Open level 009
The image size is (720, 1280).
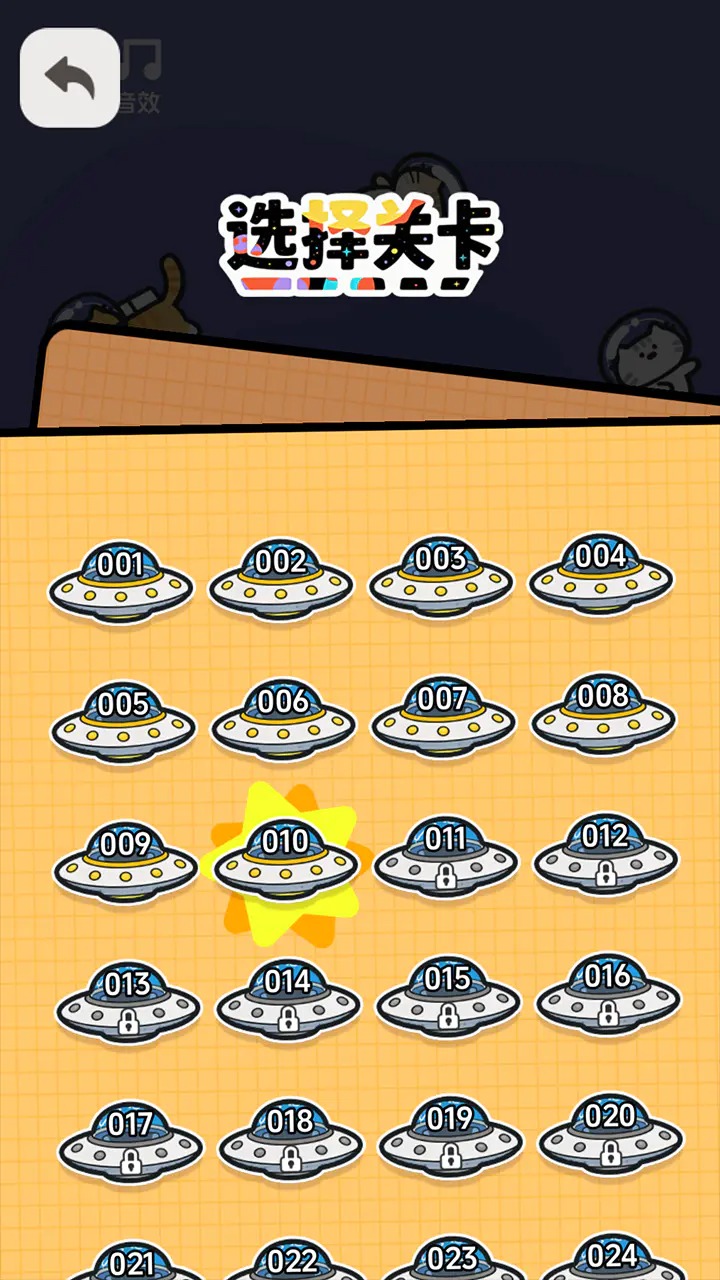125,861
